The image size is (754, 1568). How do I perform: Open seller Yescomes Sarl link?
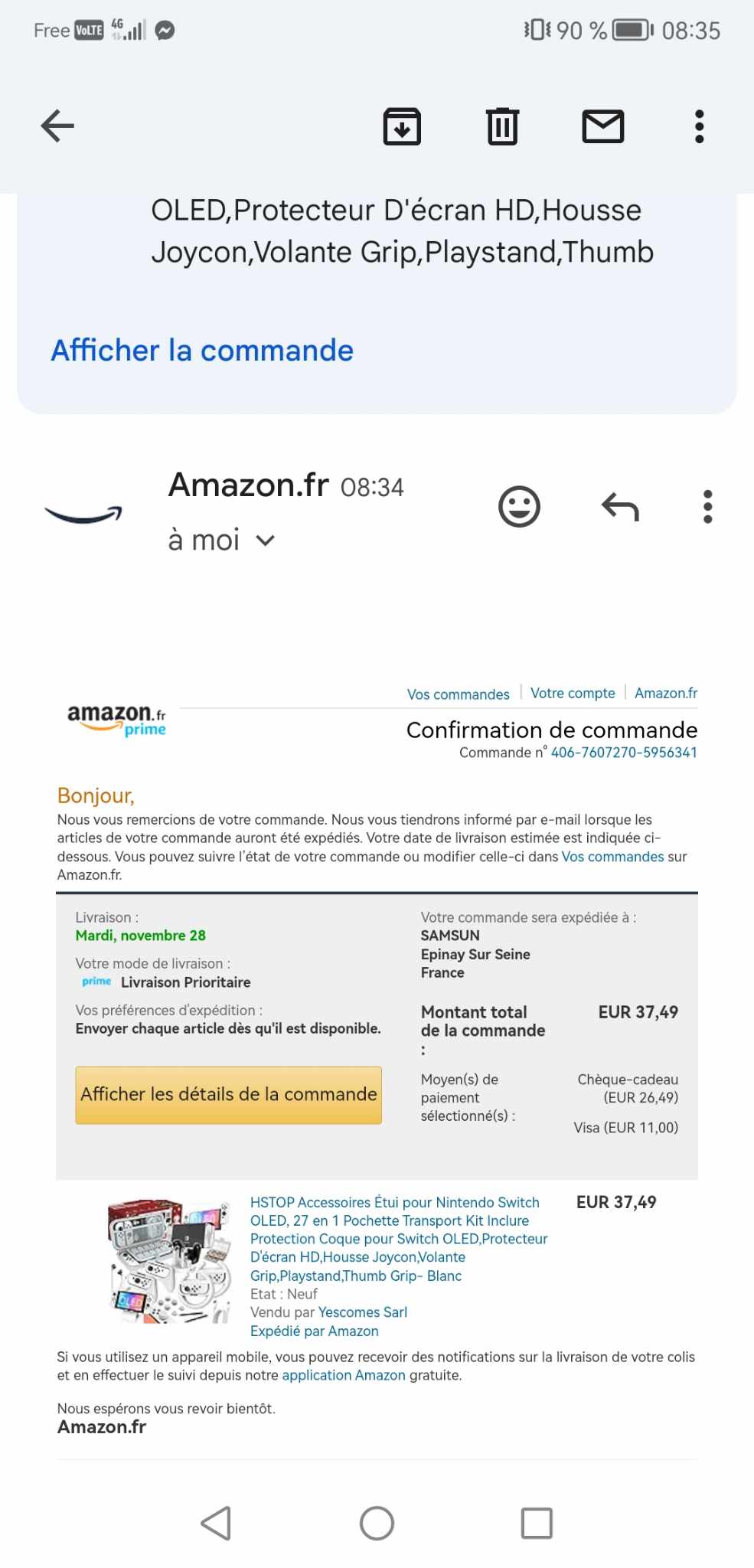[x=362, y=1312]
